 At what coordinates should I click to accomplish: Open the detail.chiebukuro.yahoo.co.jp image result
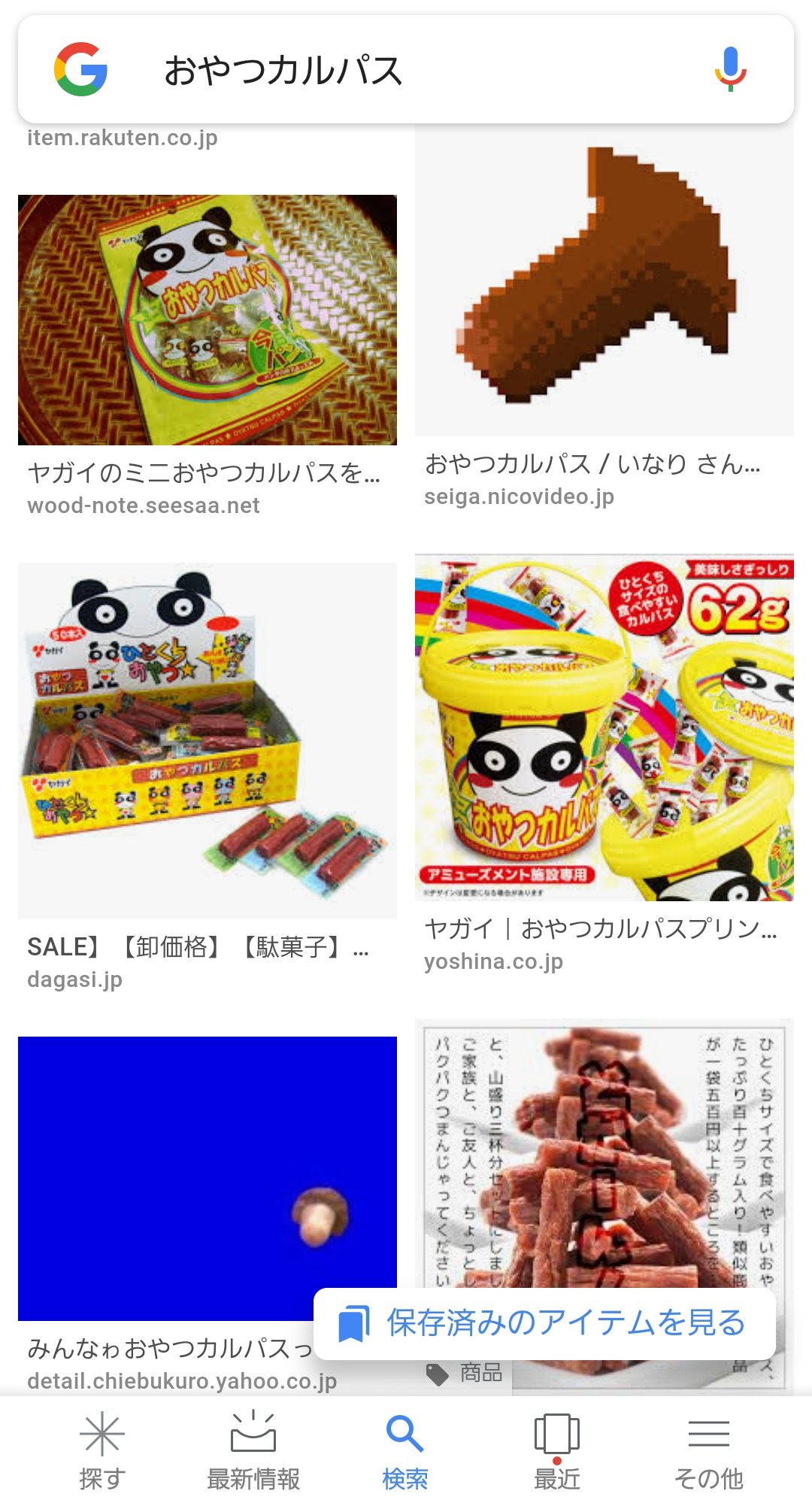click(208, 1178)
